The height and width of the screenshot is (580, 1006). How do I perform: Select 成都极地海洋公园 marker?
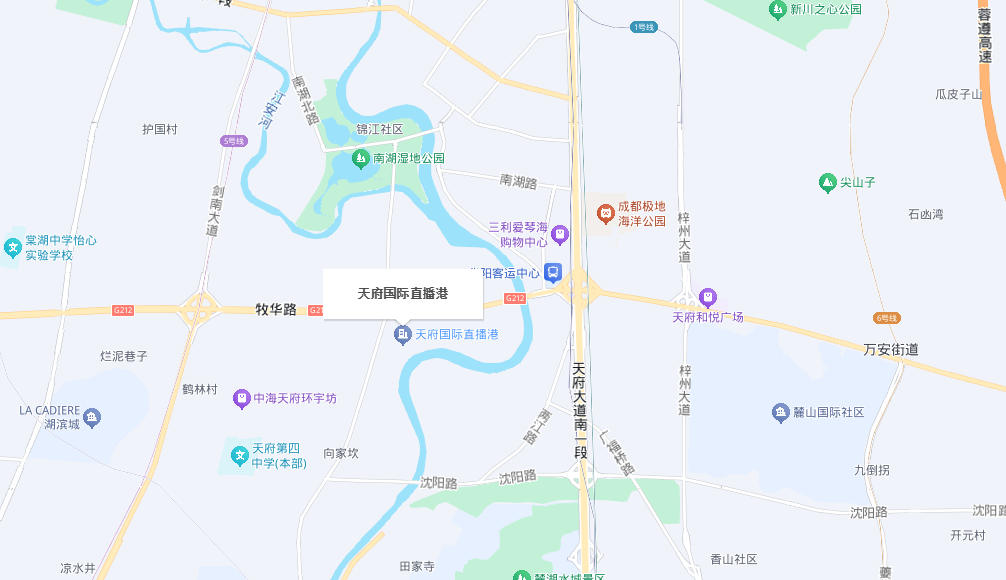606,213
